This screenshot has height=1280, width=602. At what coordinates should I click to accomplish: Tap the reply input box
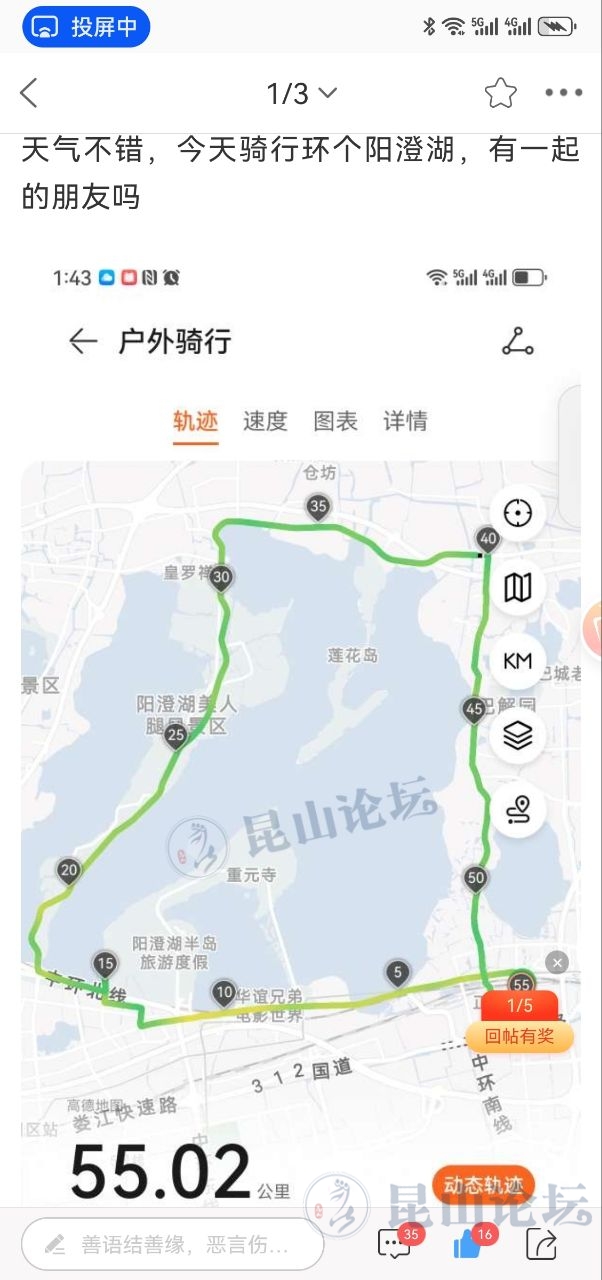(173, 1245)
